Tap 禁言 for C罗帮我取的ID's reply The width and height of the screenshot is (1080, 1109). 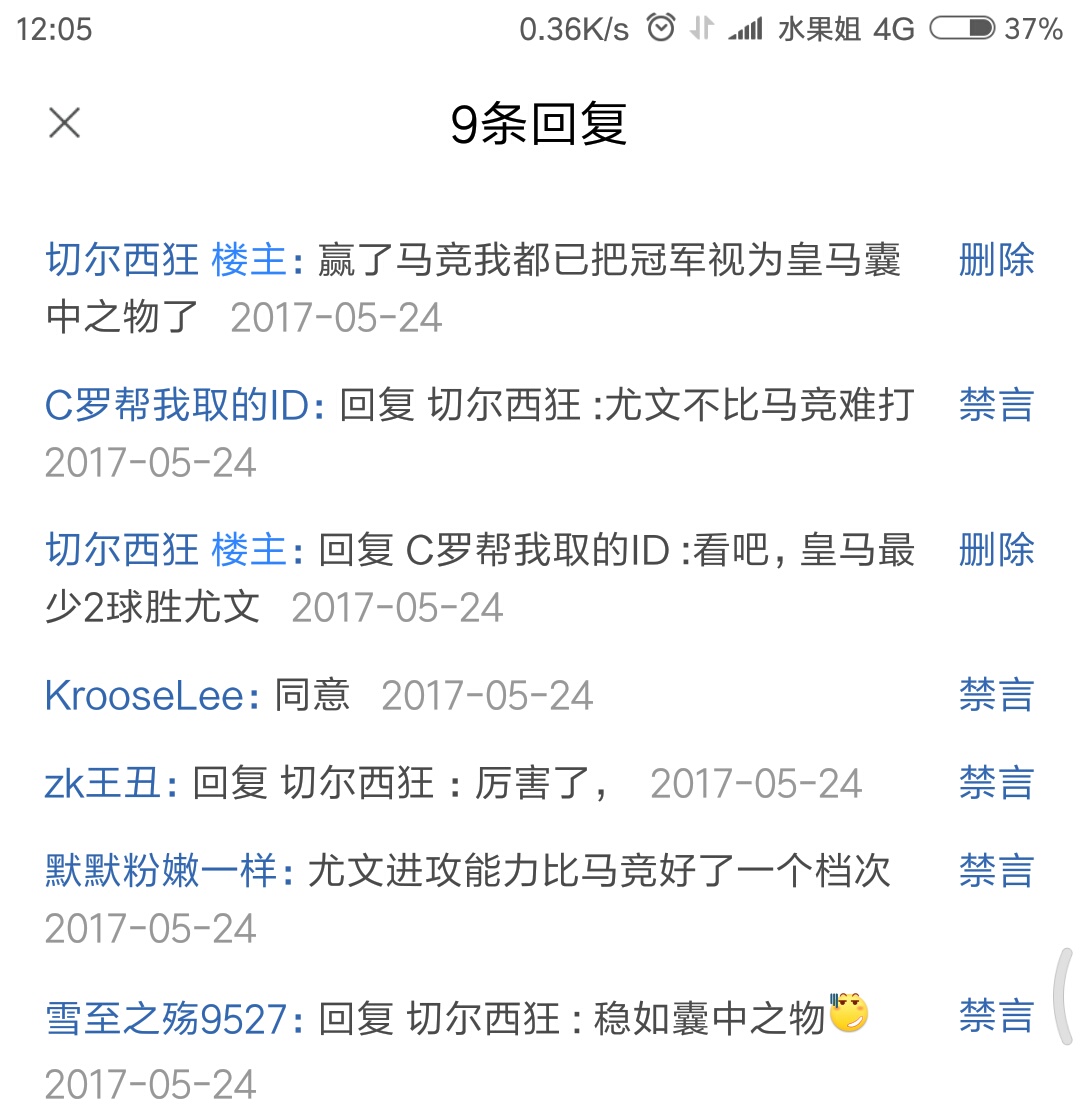point(996,405)
